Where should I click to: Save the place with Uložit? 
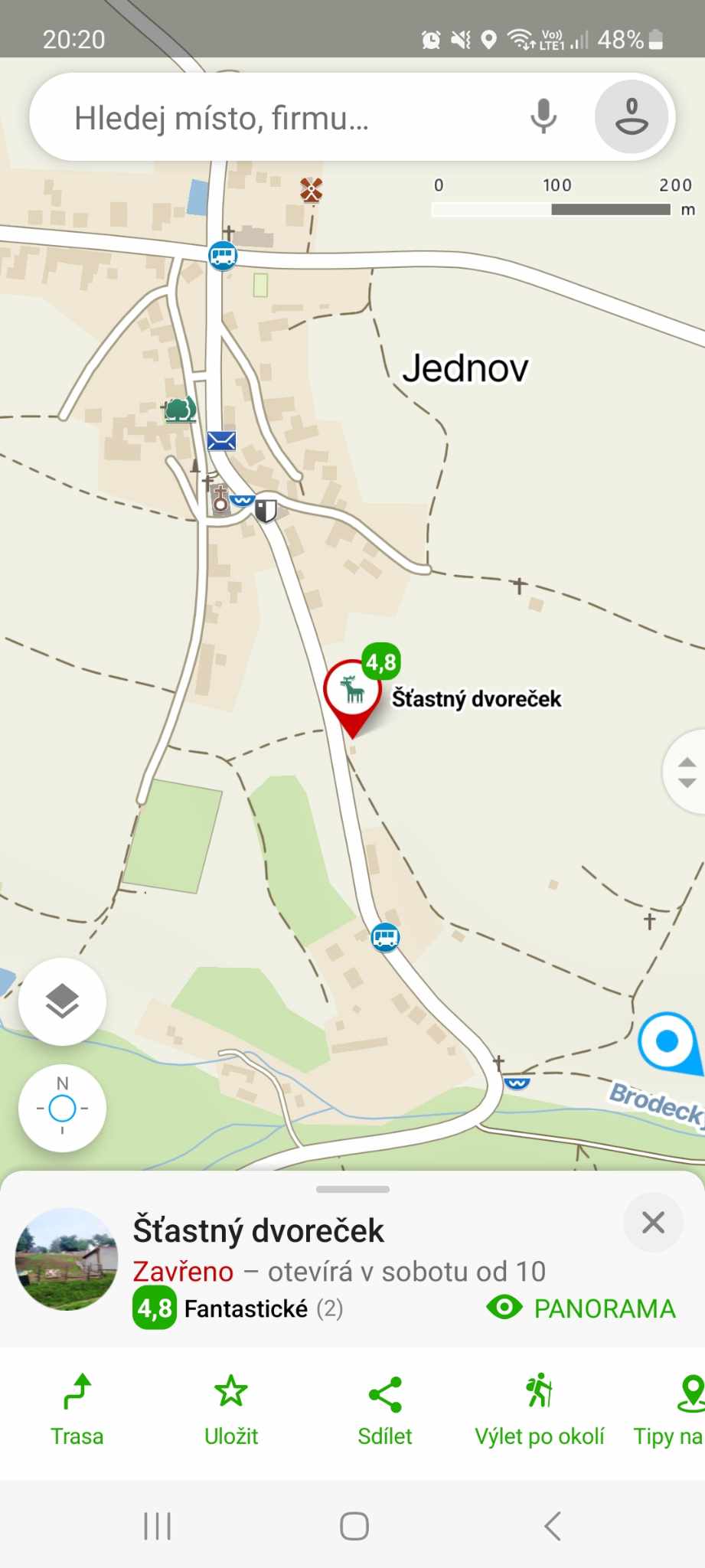pyautogui.click(x=231, y=1410)
